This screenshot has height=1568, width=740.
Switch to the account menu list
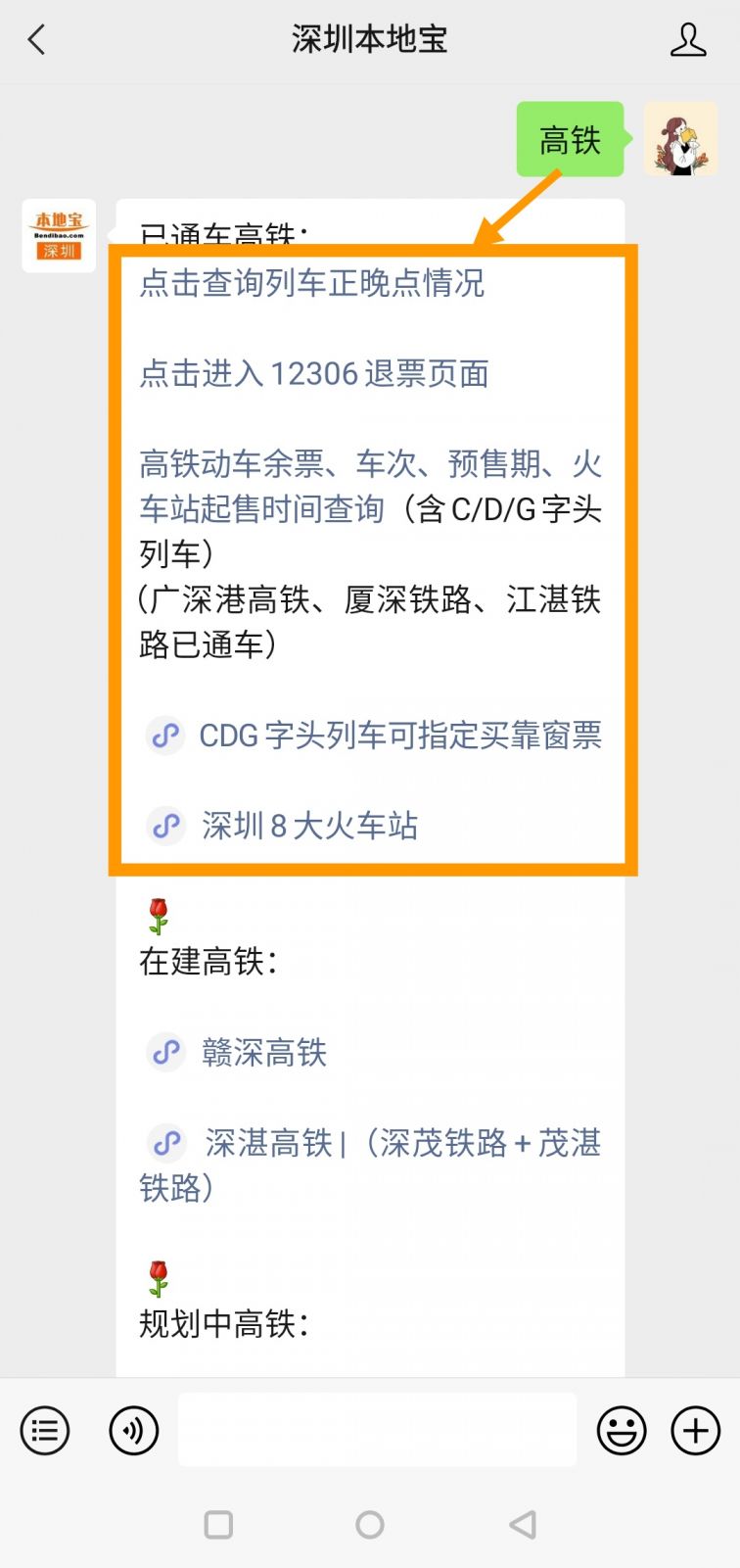click(x=45, y=1431)
